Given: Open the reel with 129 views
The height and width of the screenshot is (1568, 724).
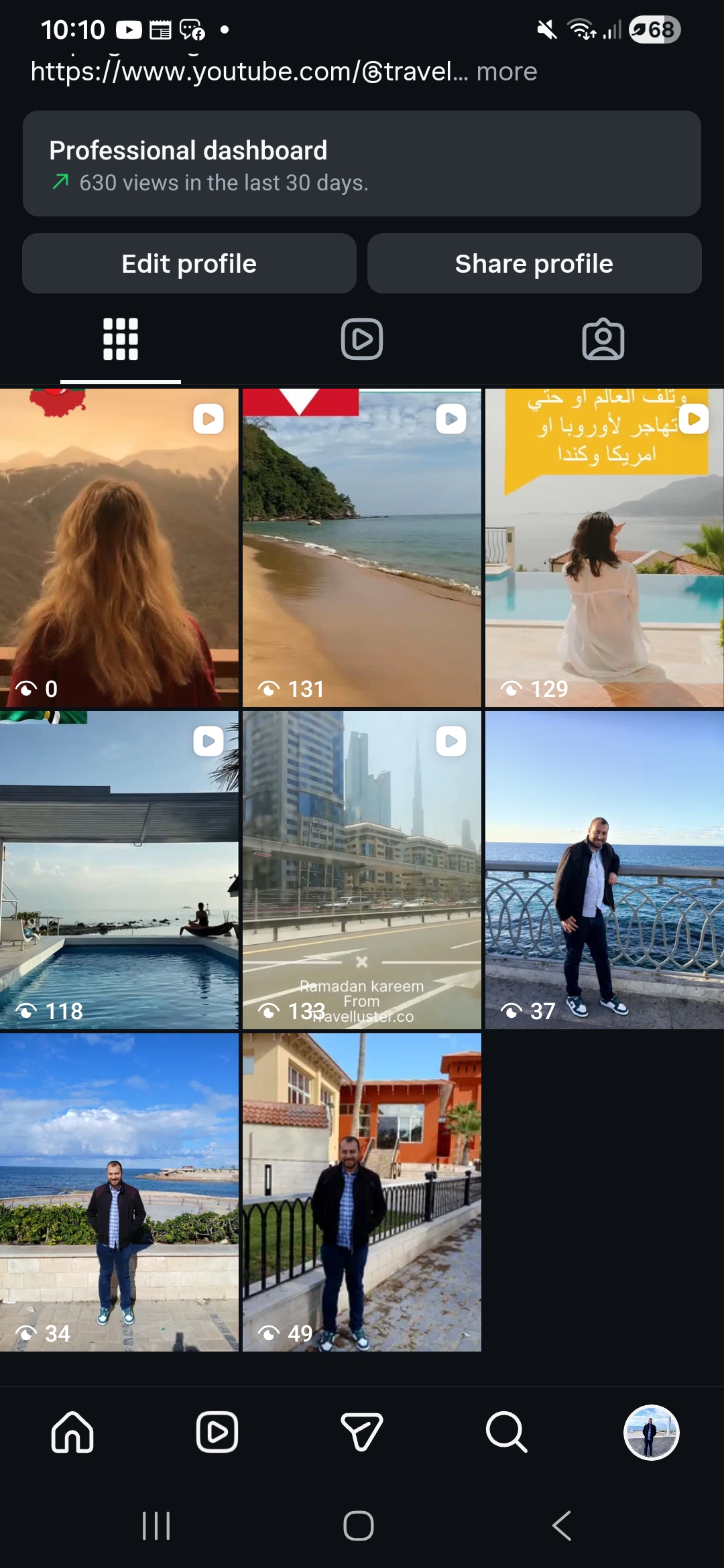Looking at the screenshot, I should click(604, 547).
